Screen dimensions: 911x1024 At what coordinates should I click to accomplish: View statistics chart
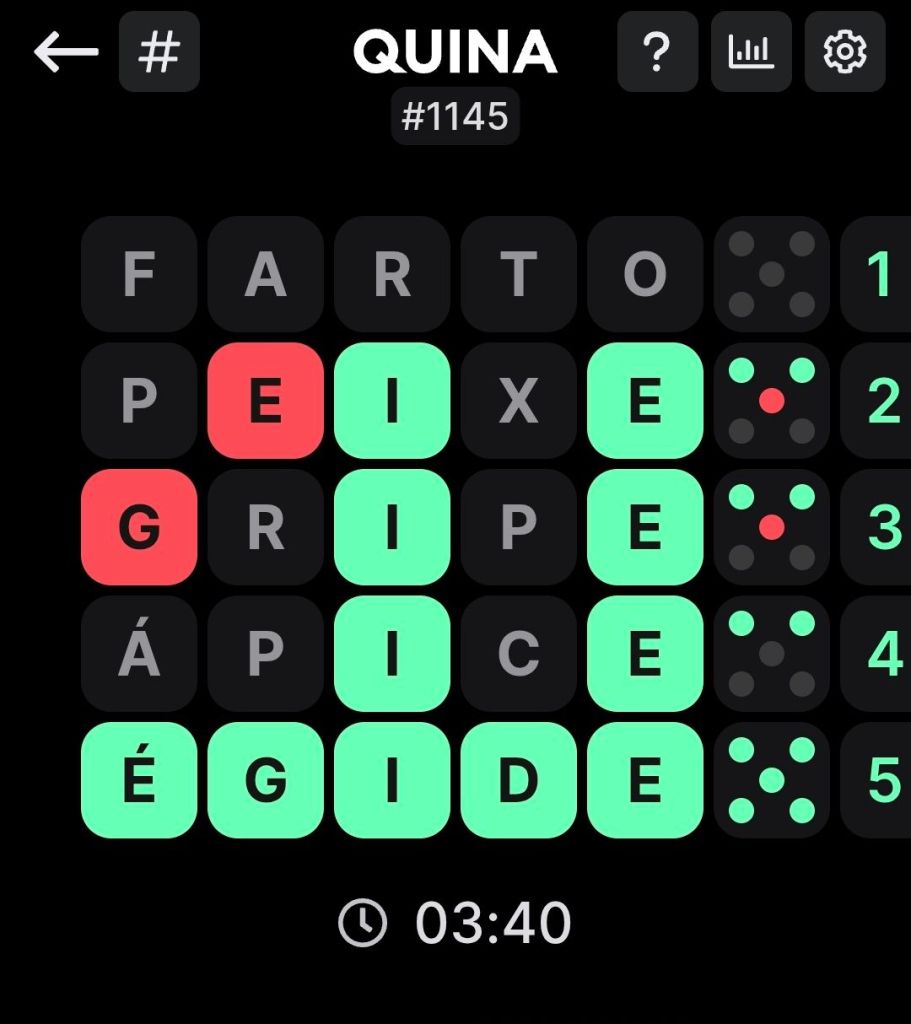[x=751, y=52]
